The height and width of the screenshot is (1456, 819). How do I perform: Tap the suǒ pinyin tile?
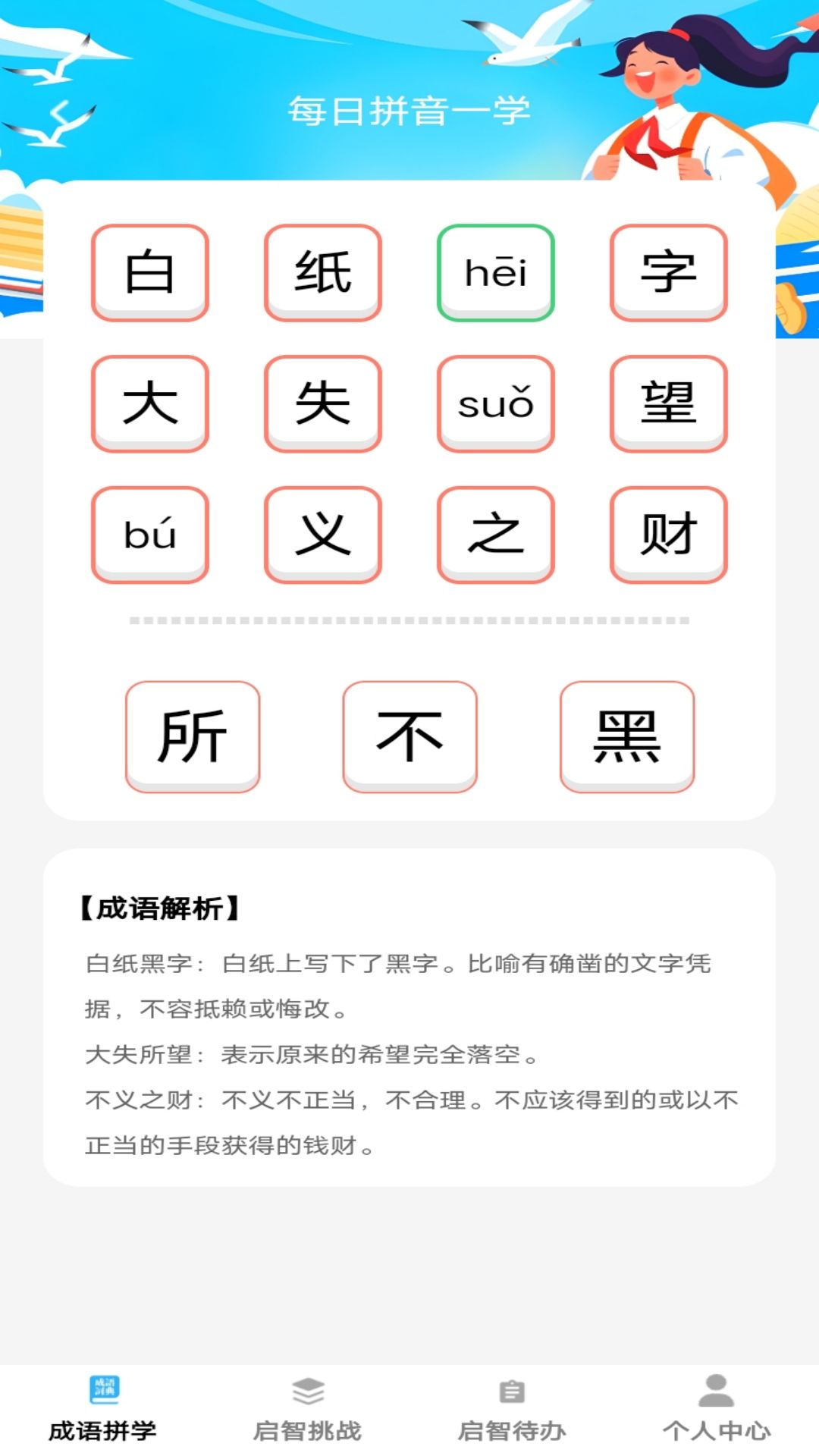(x=496, y=403)
